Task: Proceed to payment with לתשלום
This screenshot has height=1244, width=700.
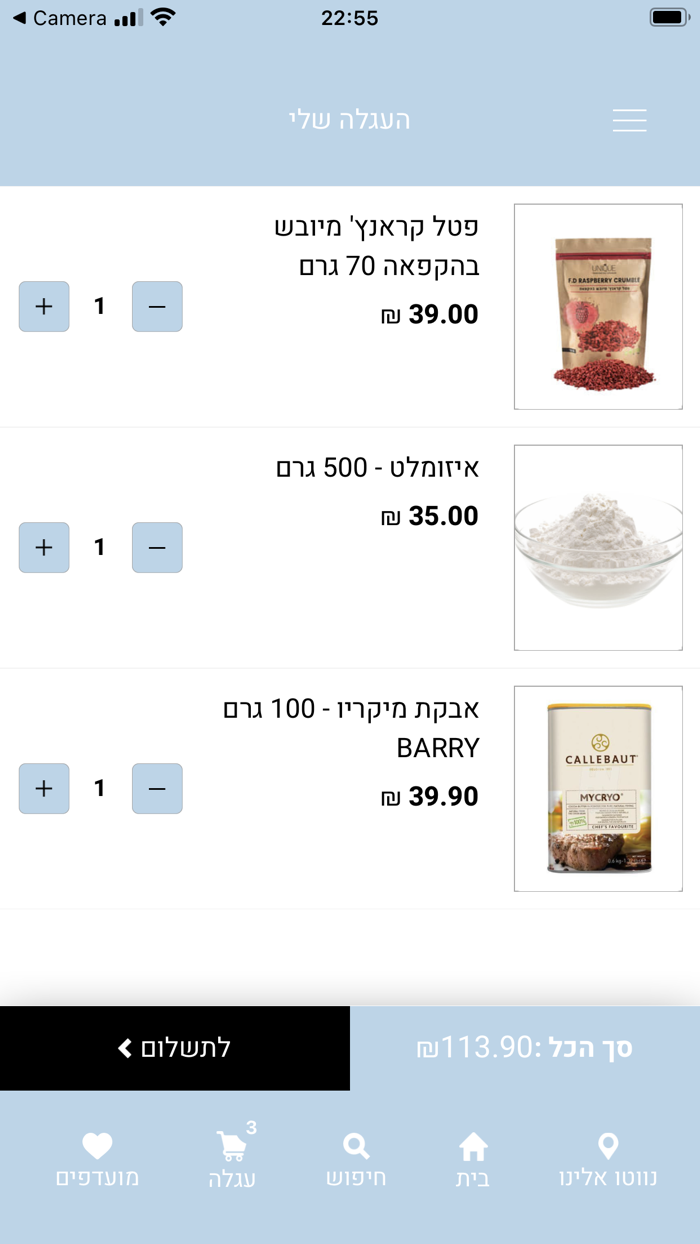Action: pos(175,1048)
